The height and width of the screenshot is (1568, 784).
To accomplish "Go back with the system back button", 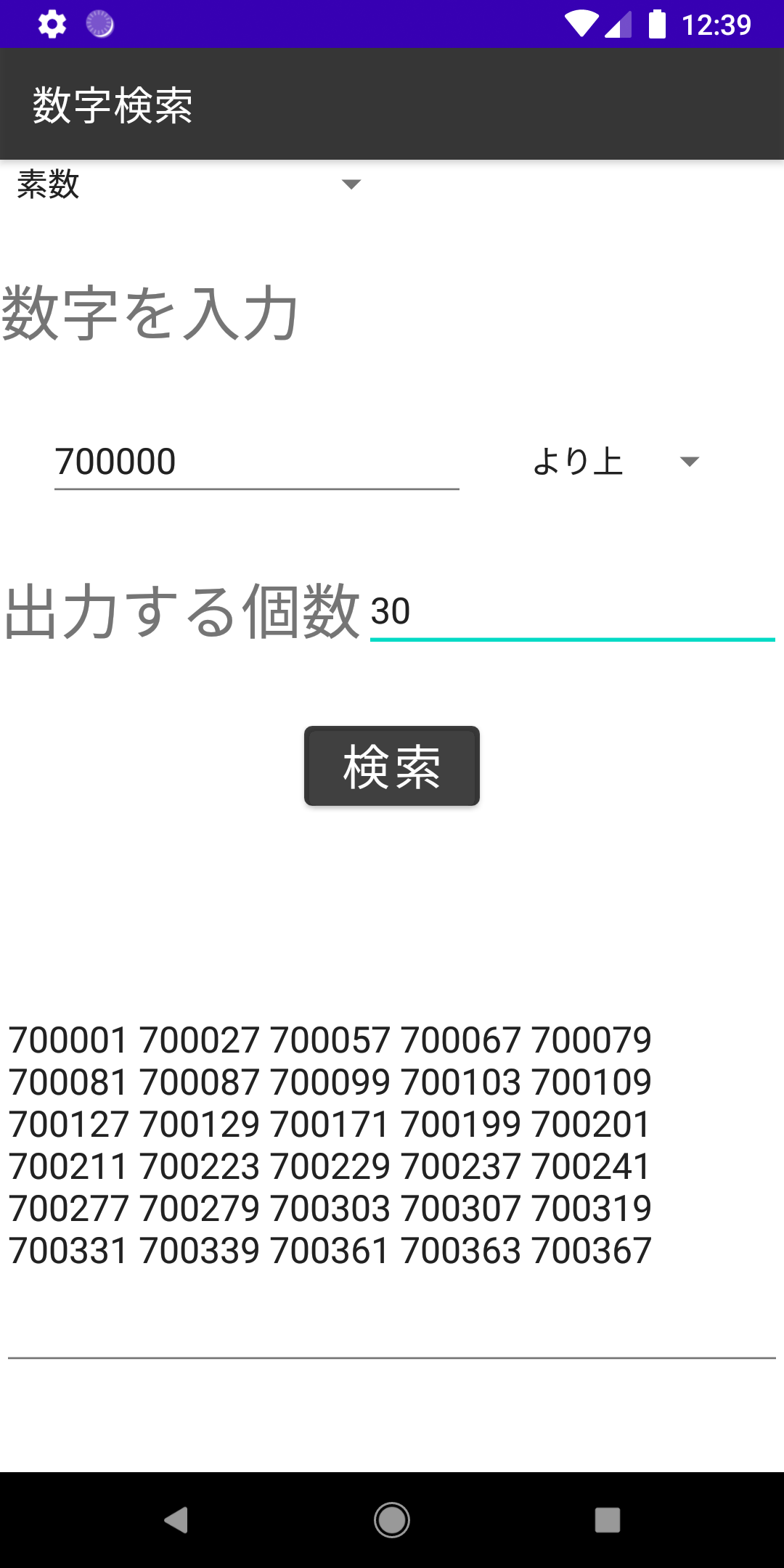I will [176, 1519].
